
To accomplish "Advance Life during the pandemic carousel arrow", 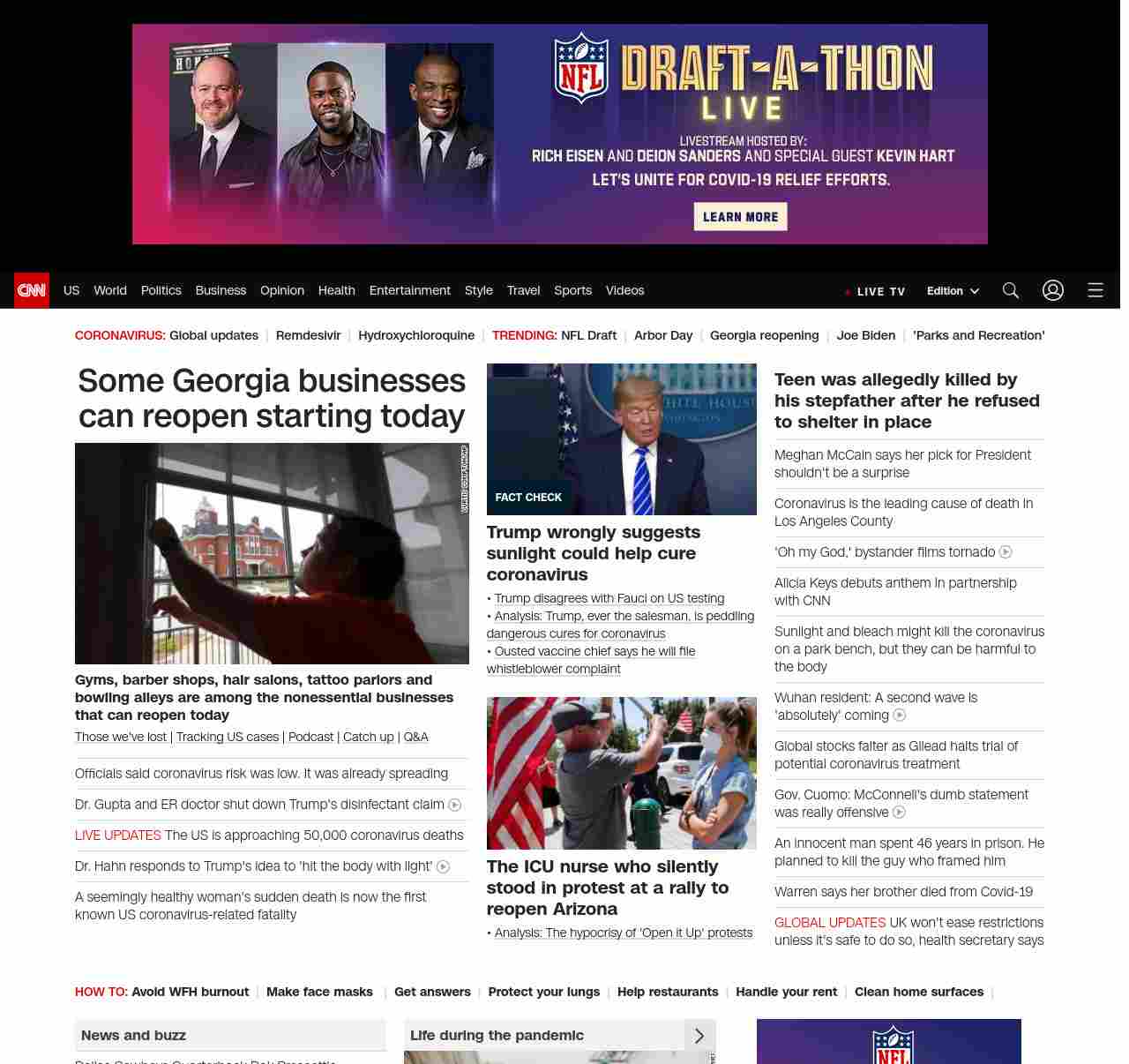I will click(699, 1036).
